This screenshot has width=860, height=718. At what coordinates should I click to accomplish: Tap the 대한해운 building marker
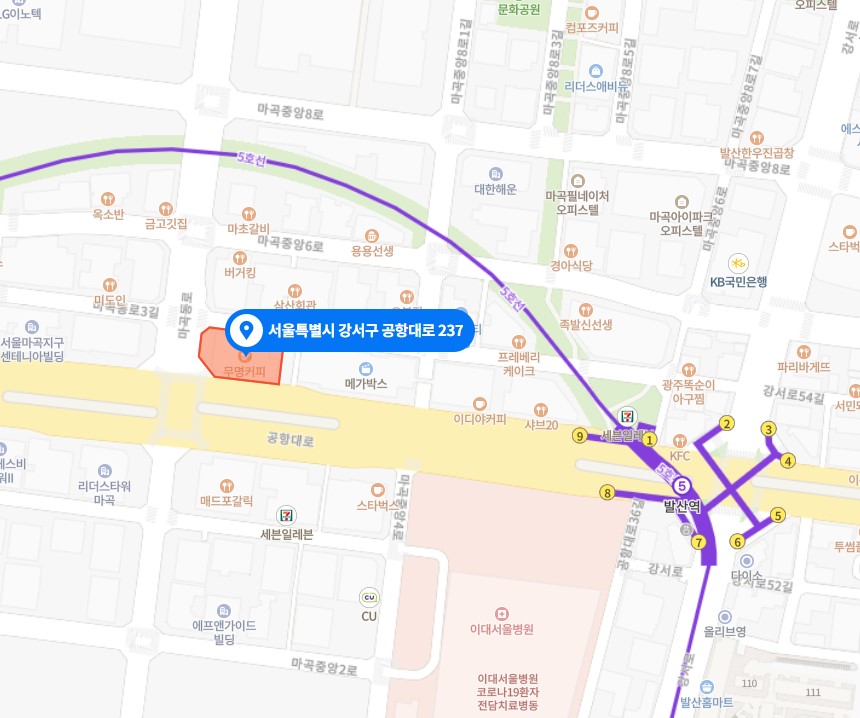pyautogui.click(x=495, y=173)
